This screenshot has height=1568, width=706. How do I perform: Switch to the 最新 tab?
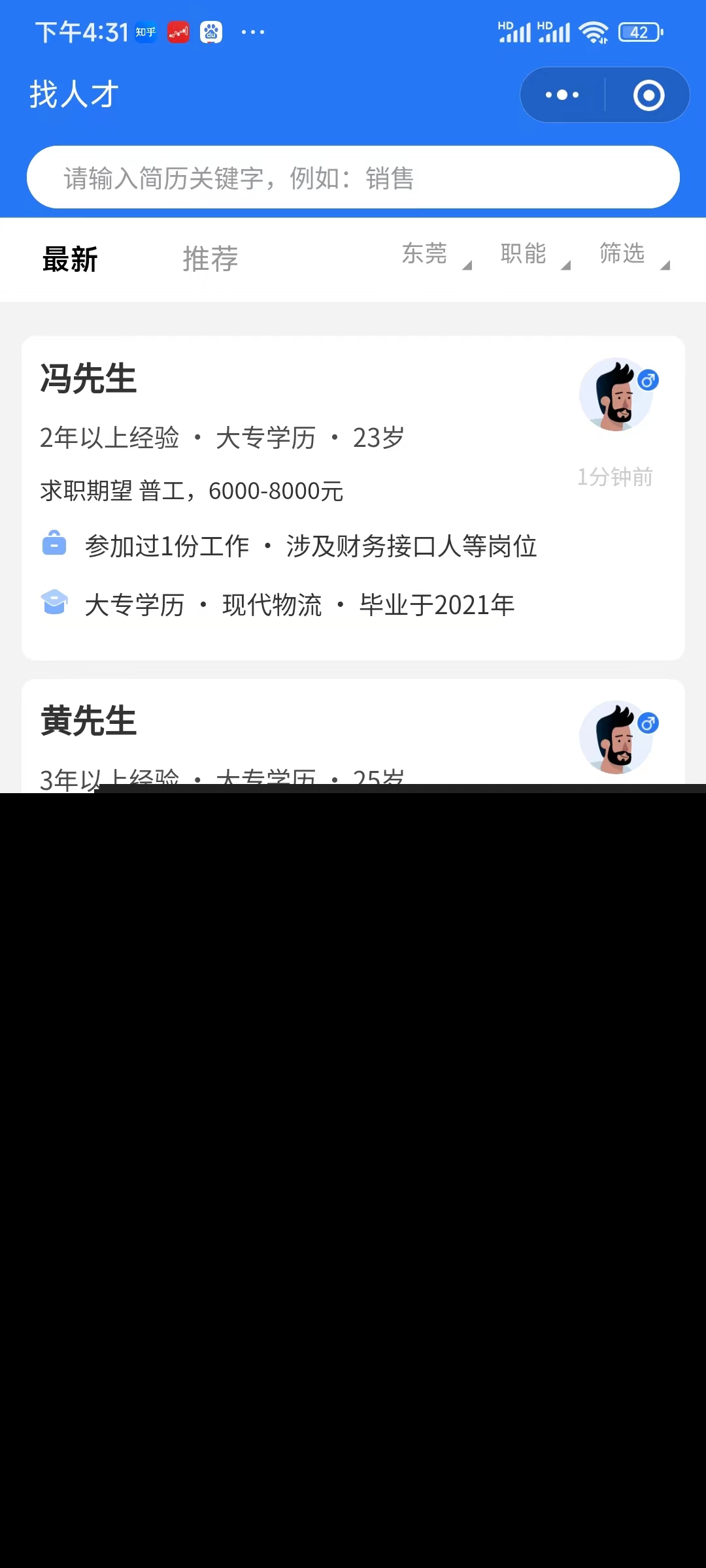point(70,259)
